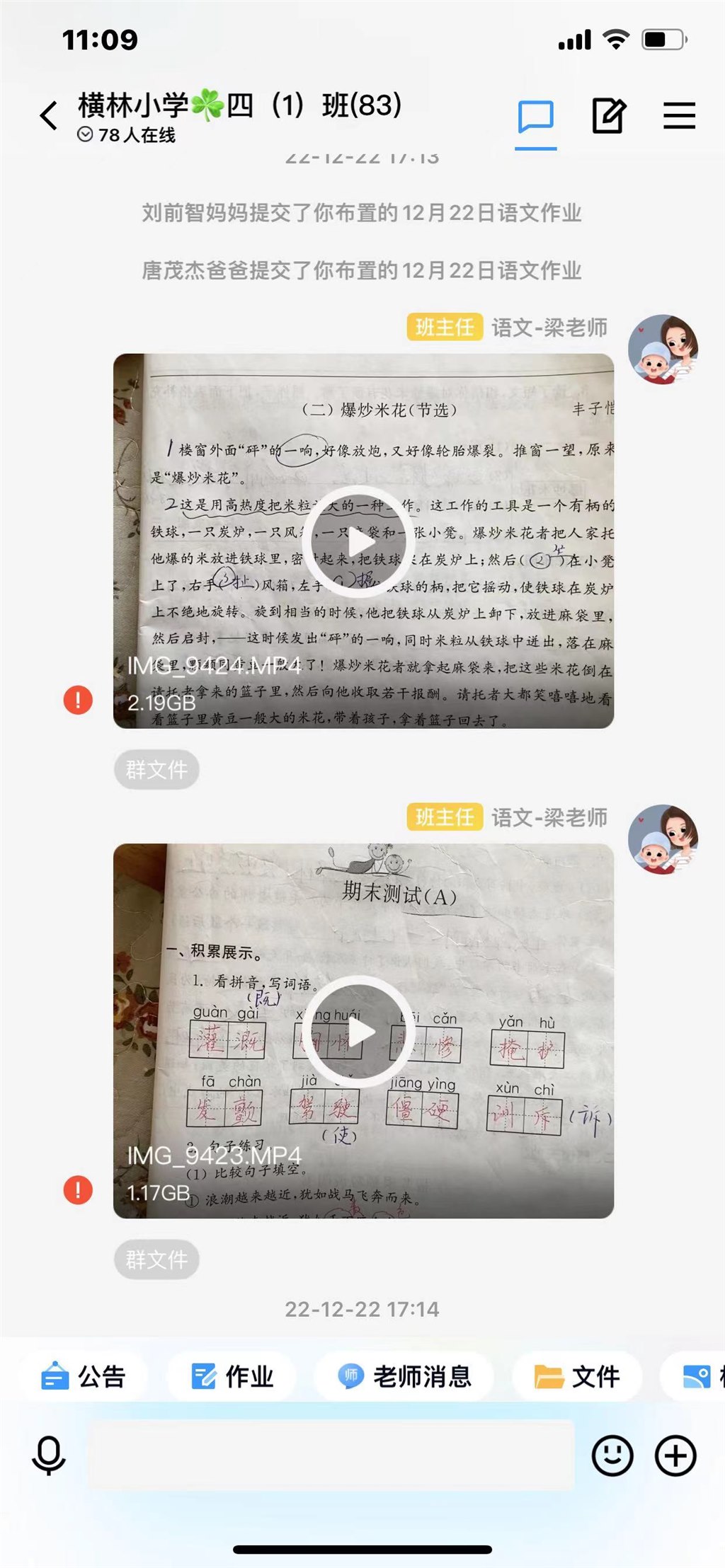The image size is (725, 1568).
Task: Expand the 78人在线 online members indicator
Action: pyautogui.click(x=127, y=135)
